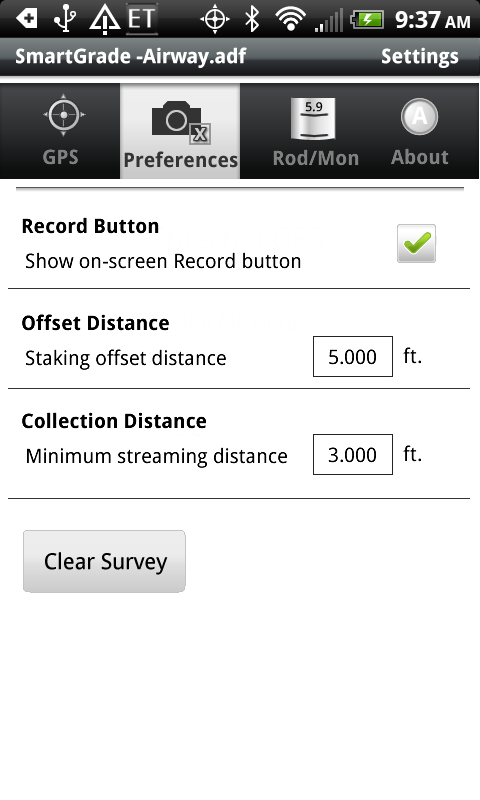Tap the Clear Survey button
The image size is (480, 800).
click(104, 561)
